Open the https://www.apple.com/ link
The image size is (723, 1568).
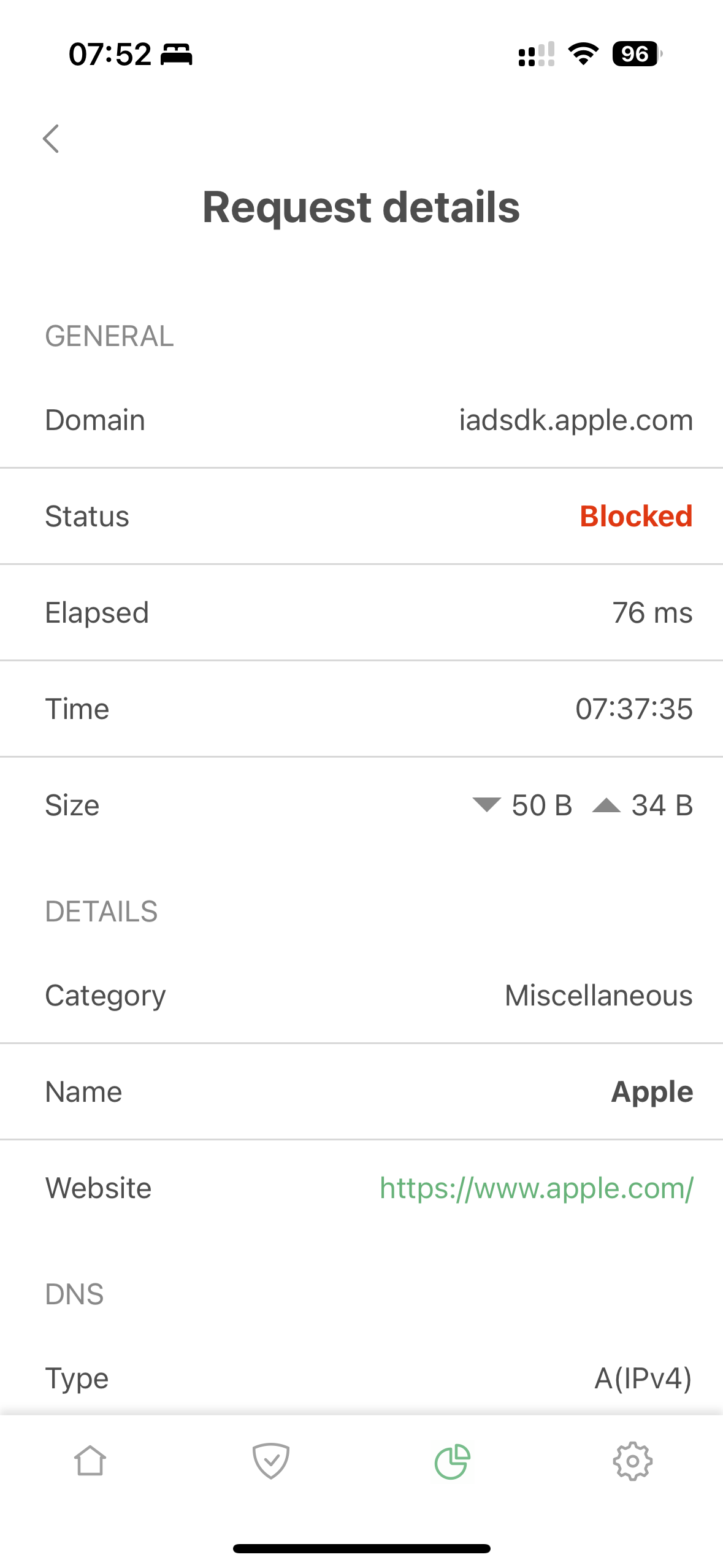pos(535,1188)
